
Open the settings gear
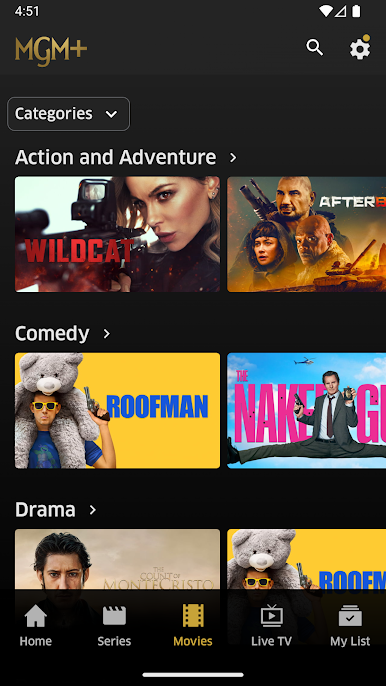(x=360, y=47)
